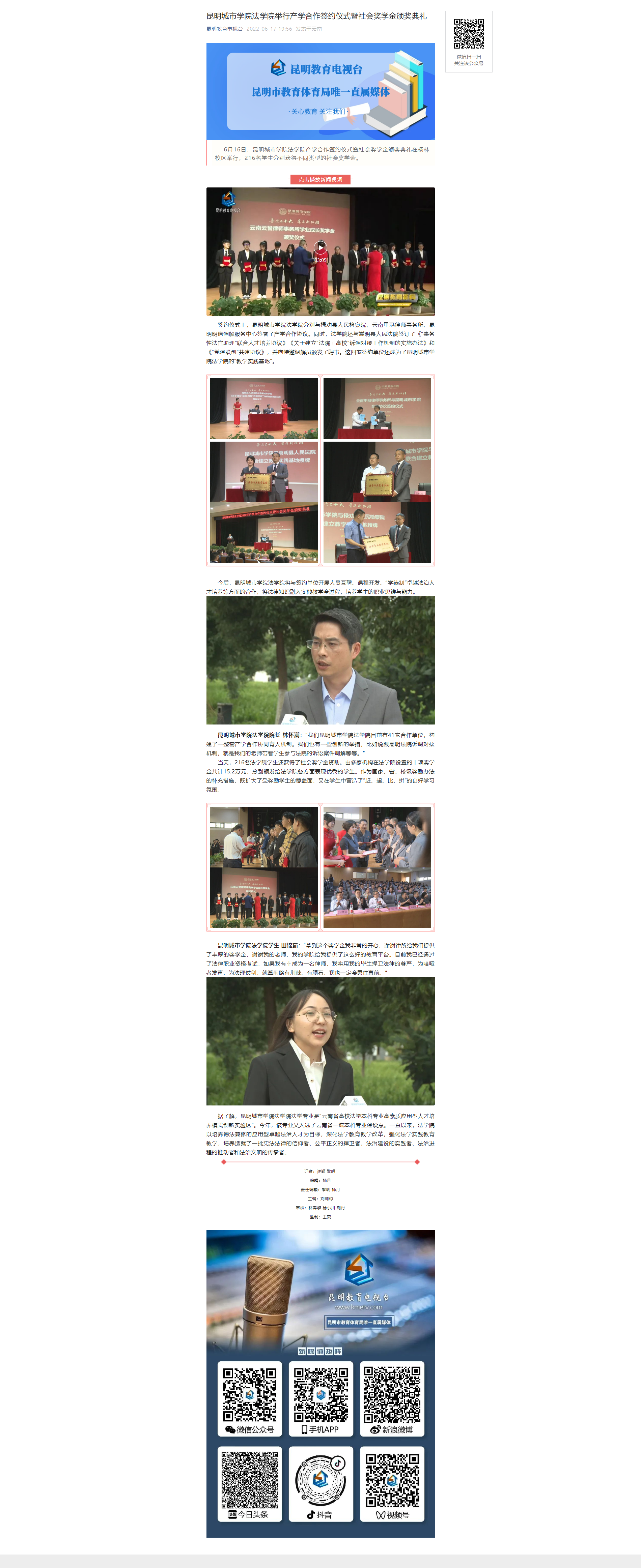Open the scholarship award photo collage
Image resolution: width=641 pixels, height=1568 pixels.
[320, 867]
